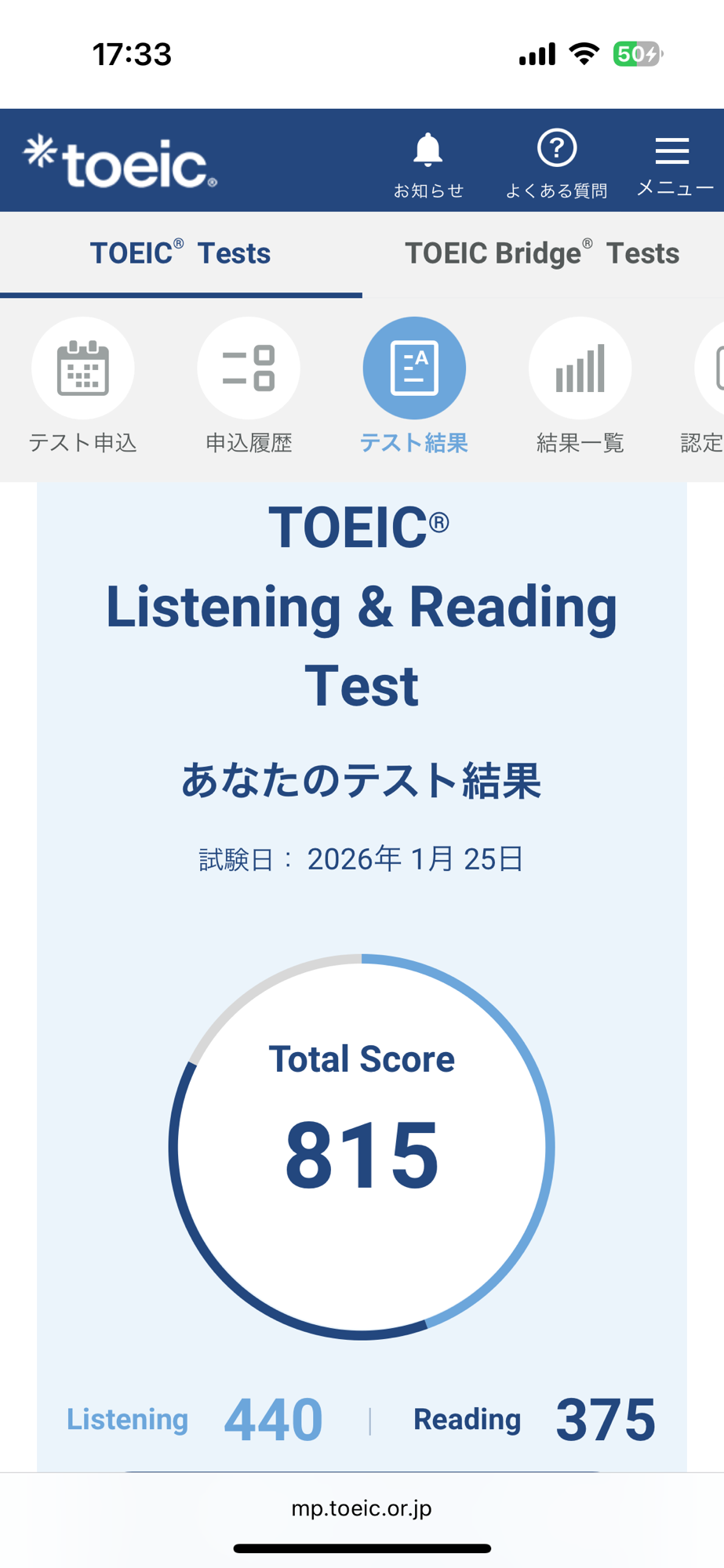724x1568 pixels.
Task: Tap the mp.toeic.or.jp address bar
Action: (362, 1508)
